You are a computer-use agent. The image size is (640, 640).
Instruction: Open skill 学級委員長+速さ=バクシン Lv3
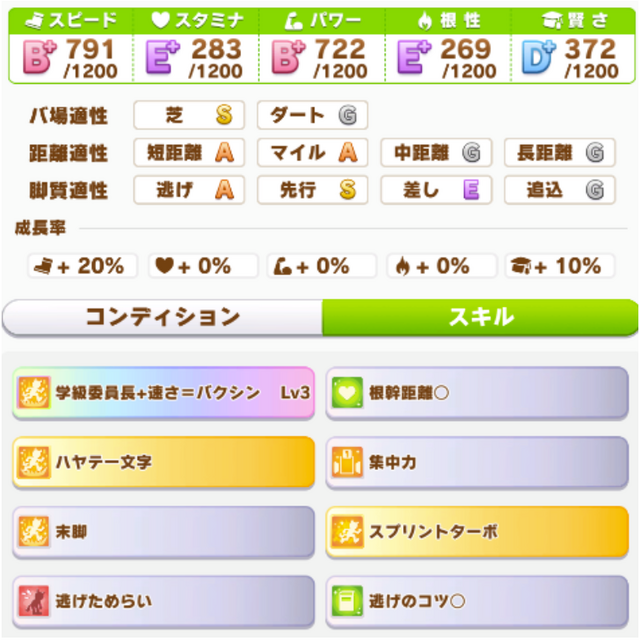[163, 393]
